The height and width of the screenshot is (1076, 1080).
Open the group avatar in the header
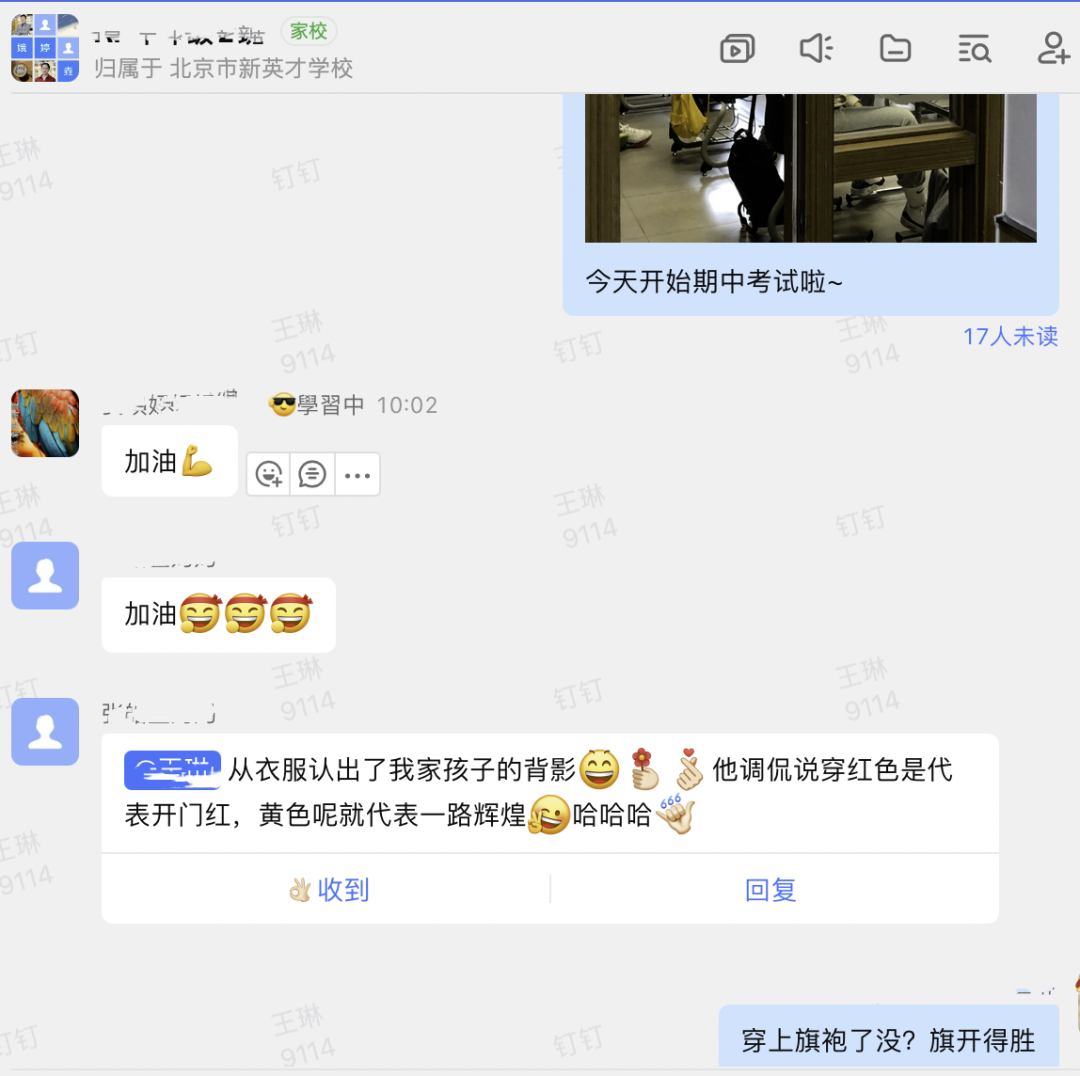coord(45,48)
